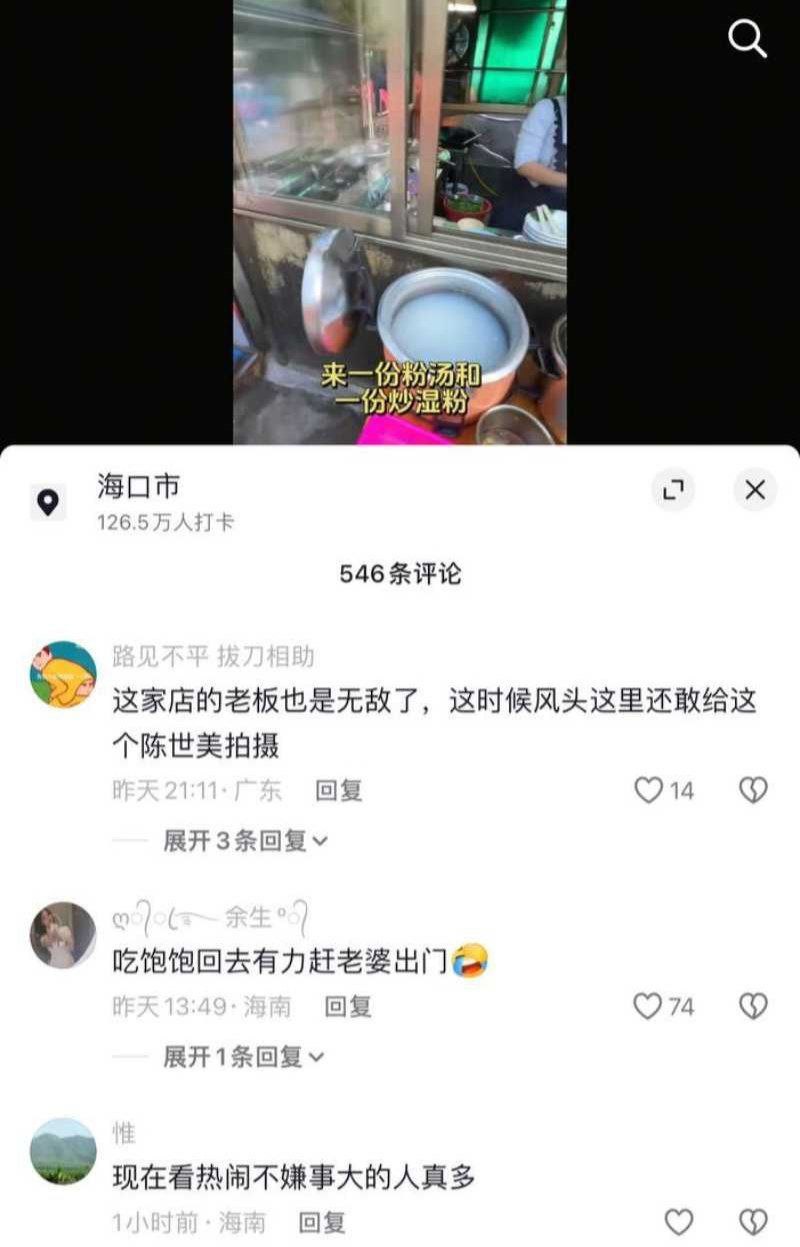Like the comment by 惟
Viewport: 800px width, 1247px height.
679,1221
